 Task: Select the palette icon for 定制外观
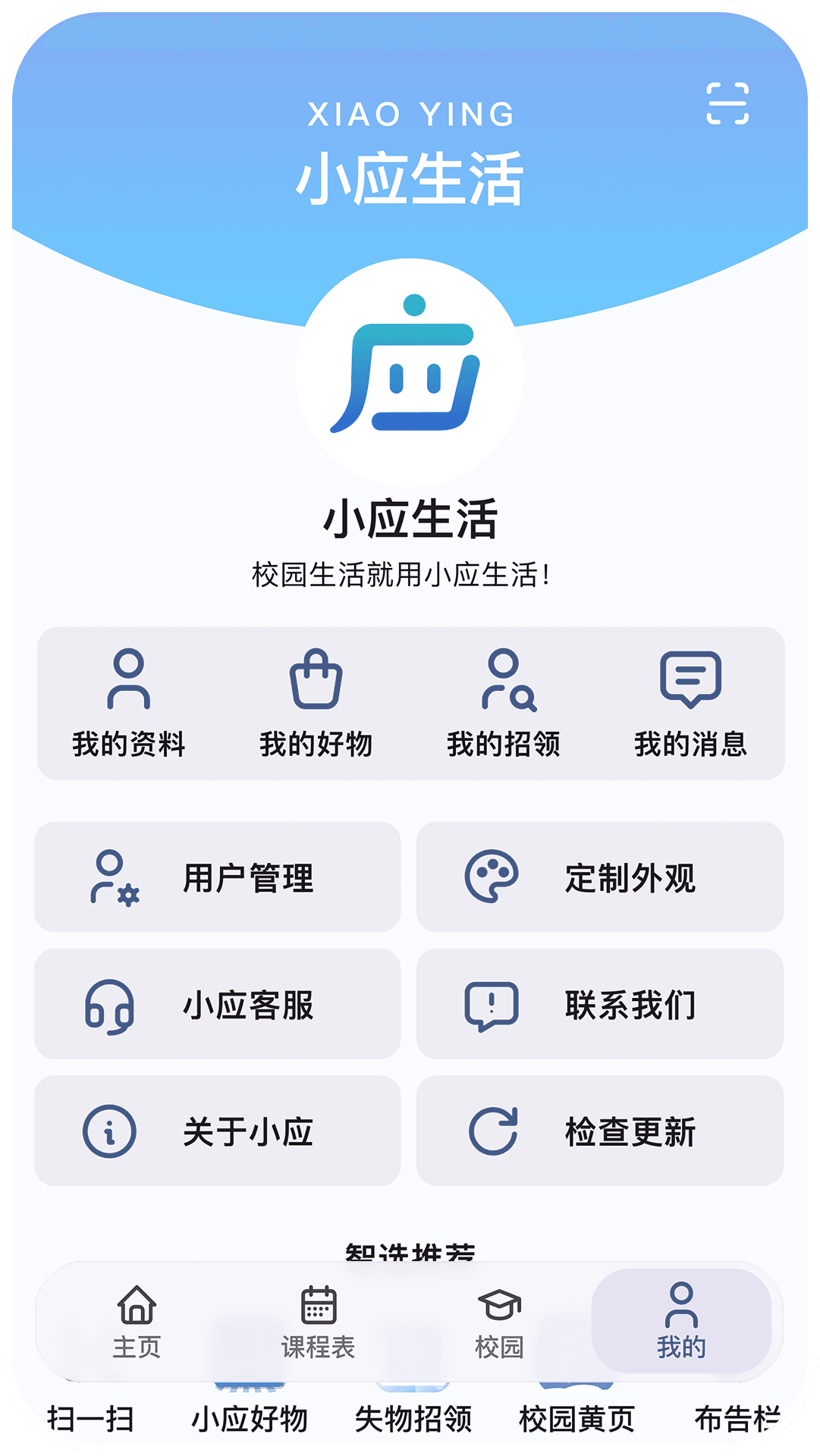492,878
